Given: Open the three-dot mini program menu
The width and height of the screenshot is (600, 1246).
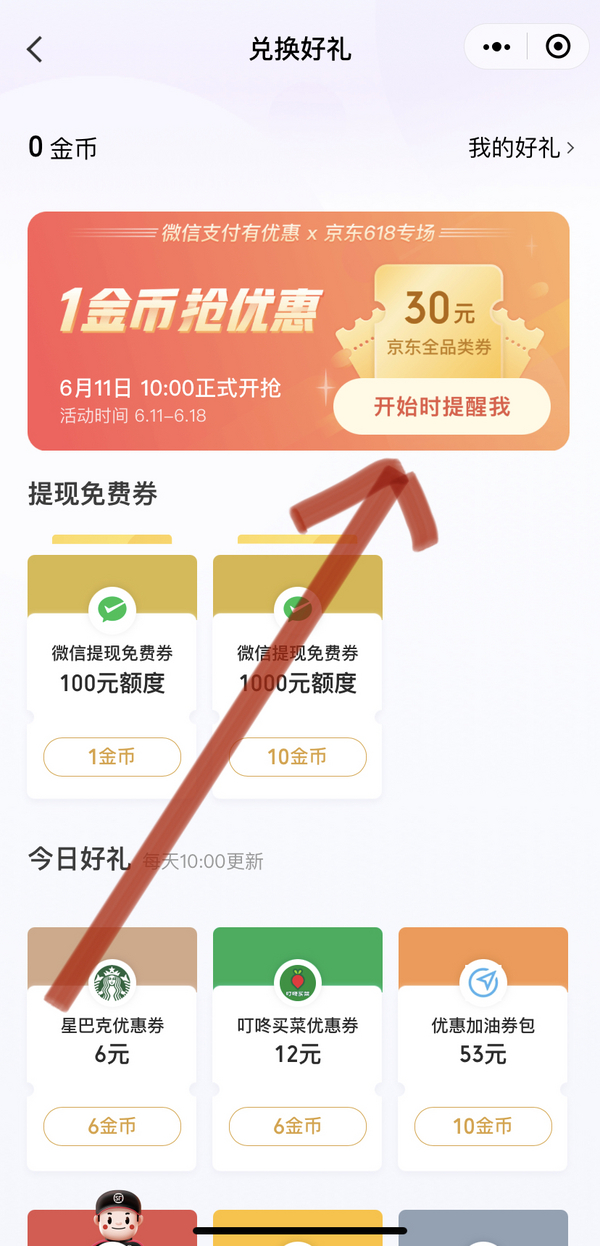Looking at the screenshot, I should pos(497,47).
